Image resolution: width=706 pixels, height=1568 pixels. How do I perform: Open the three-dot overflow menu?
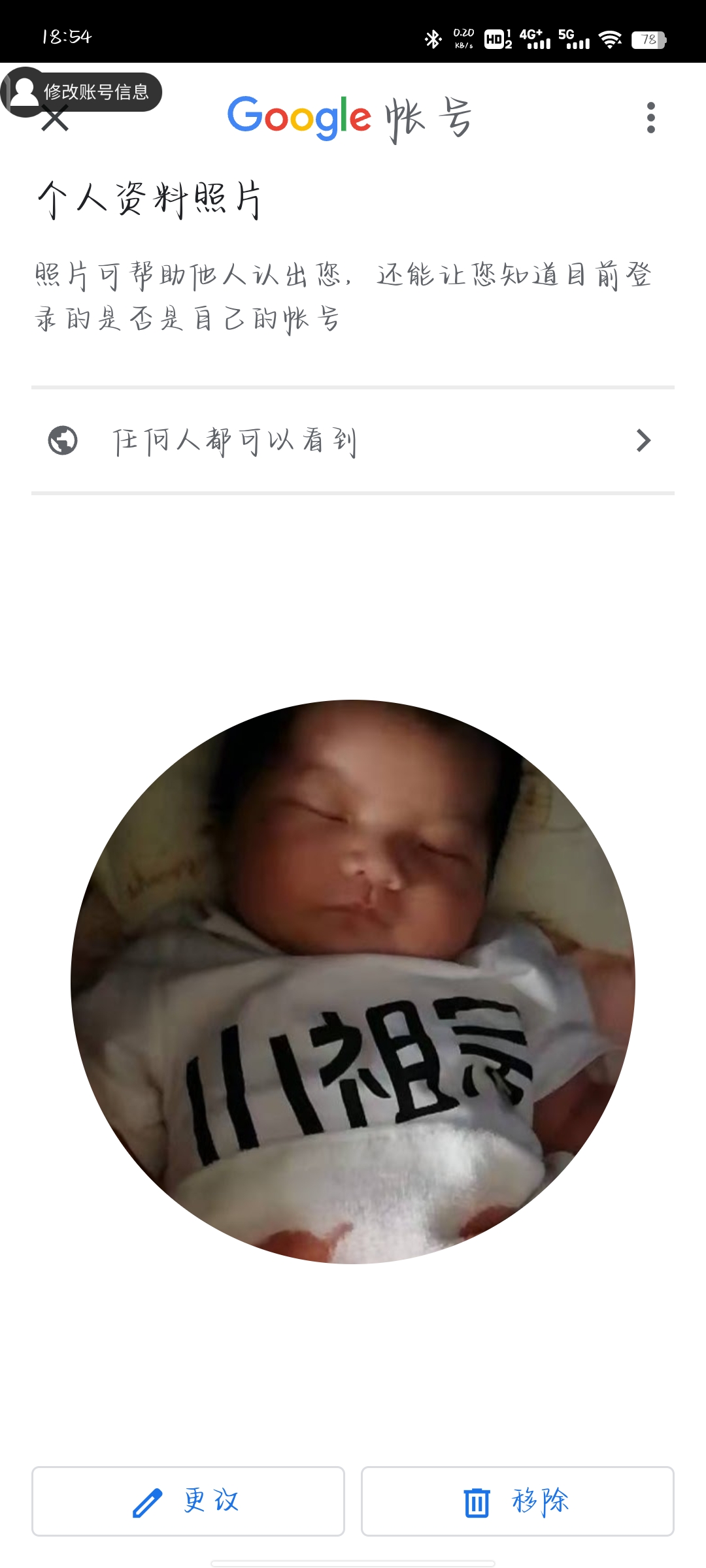coord(650,118)
